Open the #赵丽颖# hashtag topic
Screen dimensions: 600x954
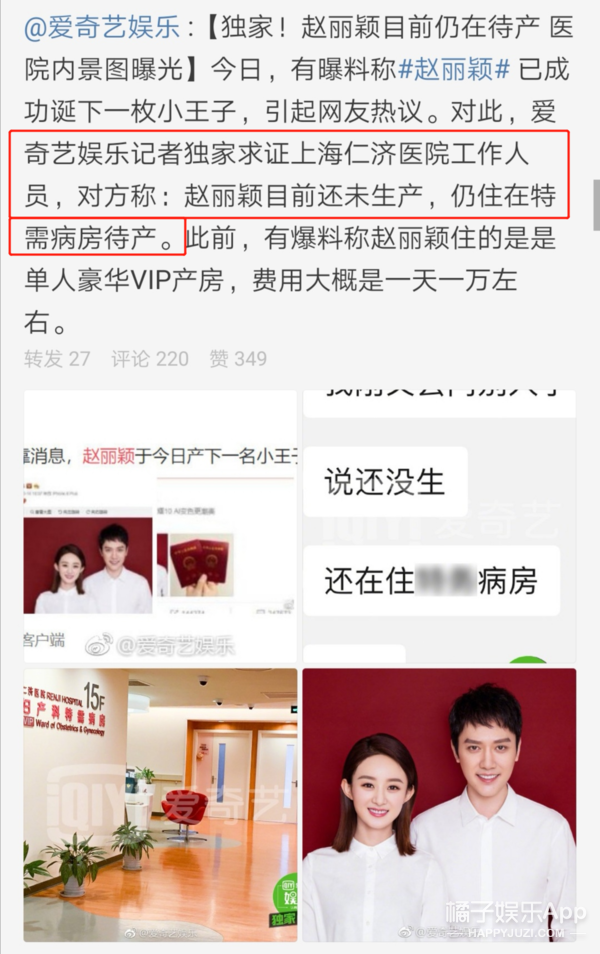click(x=455, y=70)
